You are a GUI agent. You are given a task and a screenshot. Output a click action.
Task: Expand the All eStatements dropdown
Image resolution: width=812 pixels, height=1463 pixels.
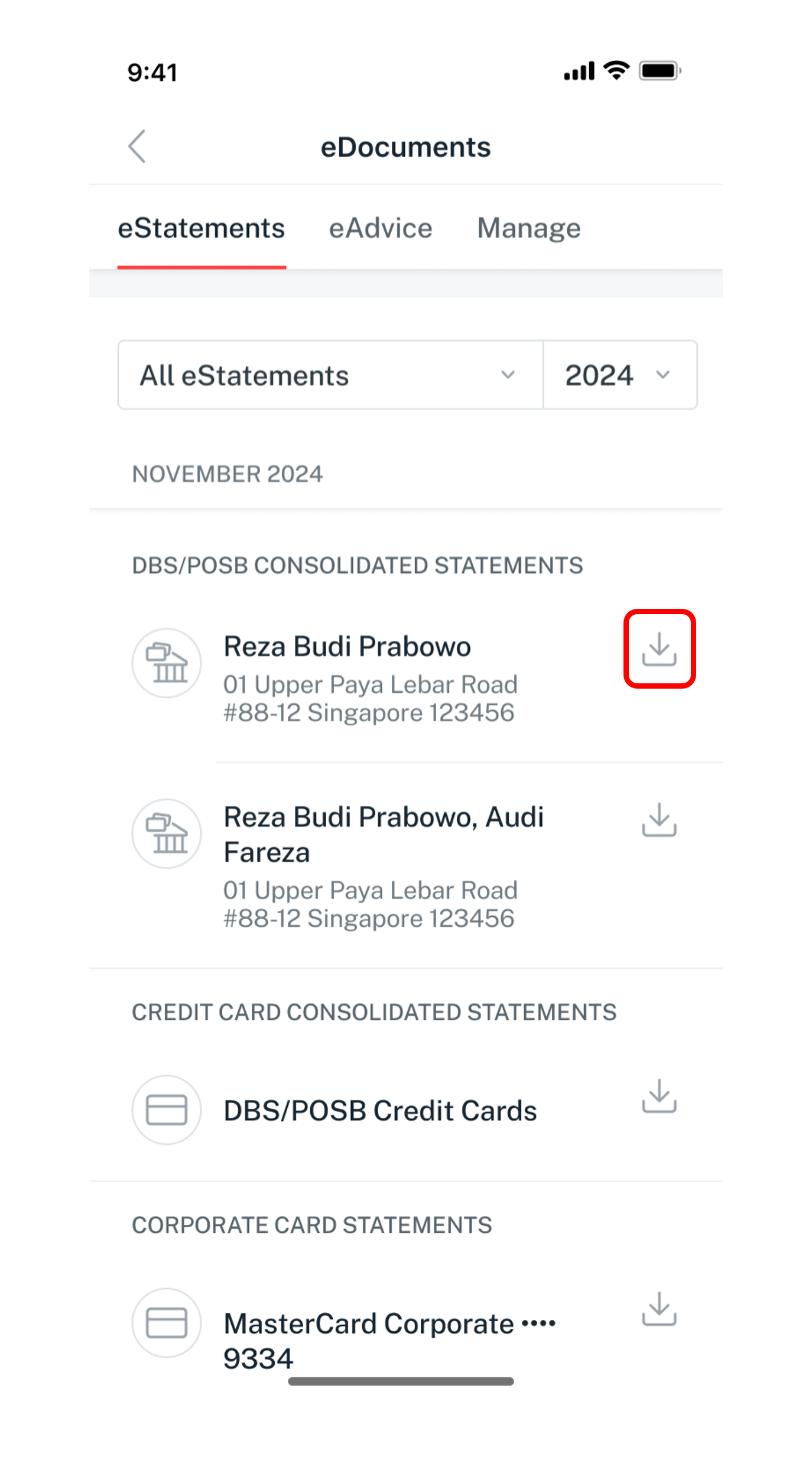pos(330,375)
